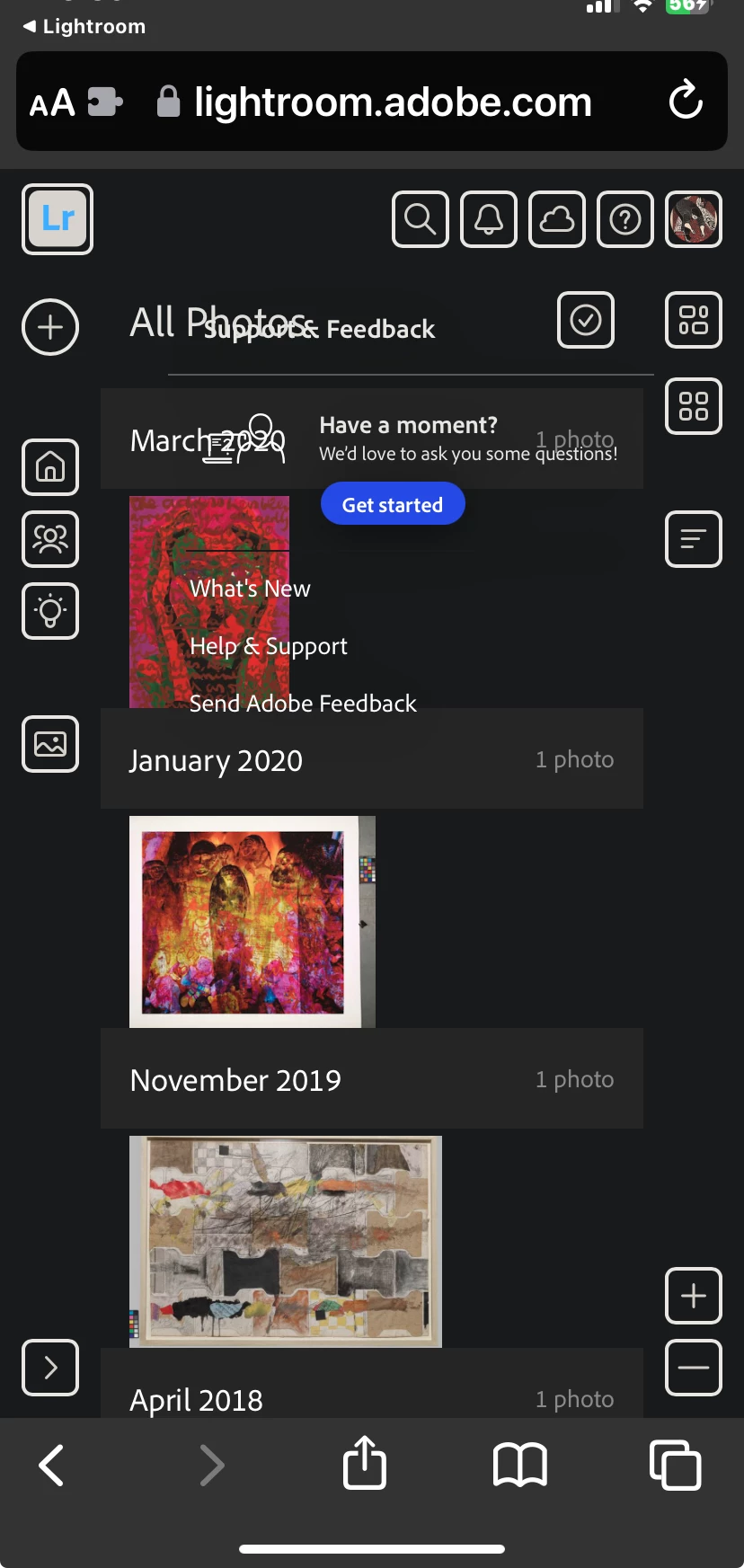This screenshot has width=744, height=1568.
Task: Enable photo selection with the checkmark icon
Action: pos(585,320)
